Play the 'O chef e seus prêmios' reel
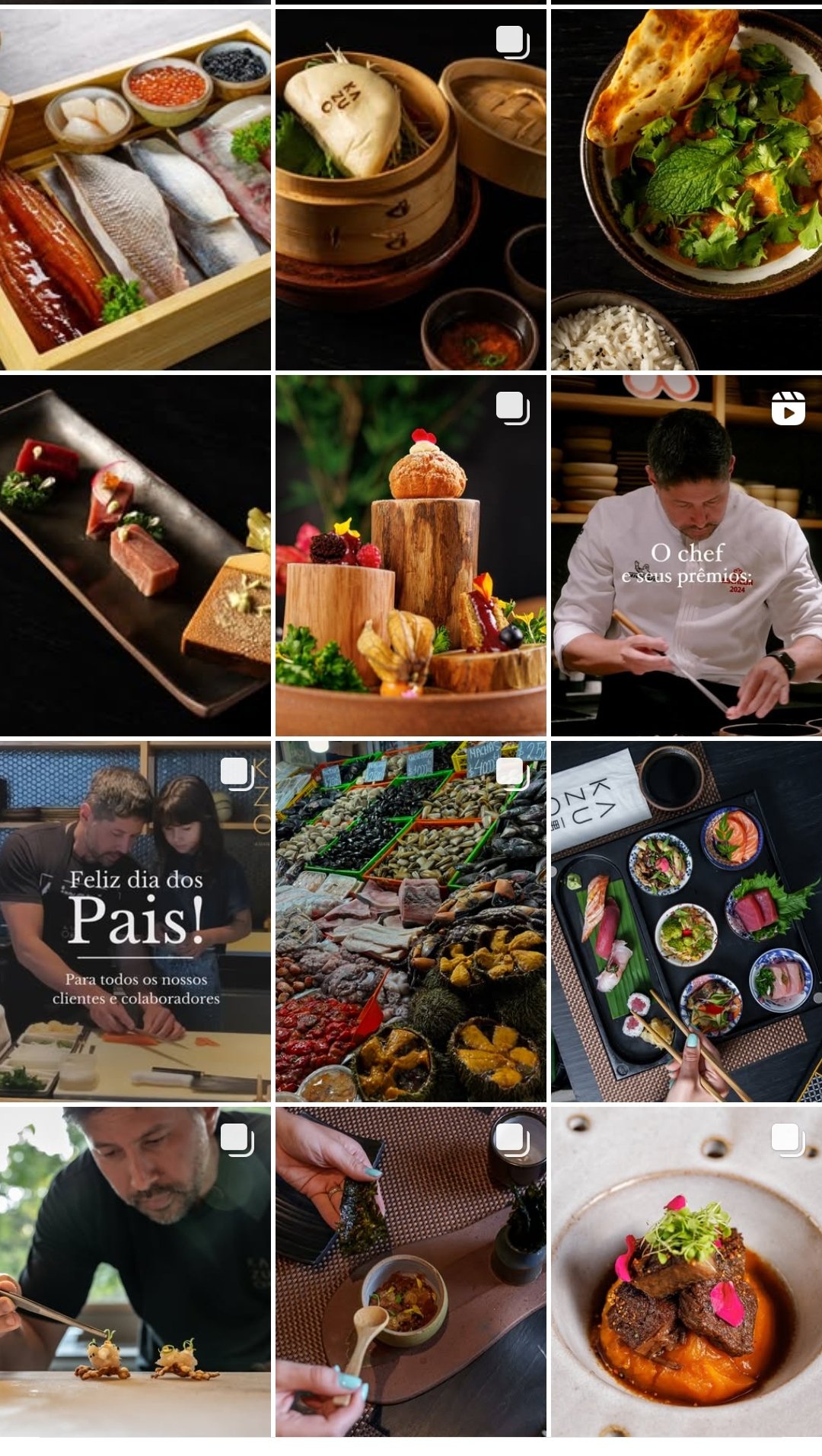The width and height of the screenshot is (822, 1456). click(x=687, y=555)
